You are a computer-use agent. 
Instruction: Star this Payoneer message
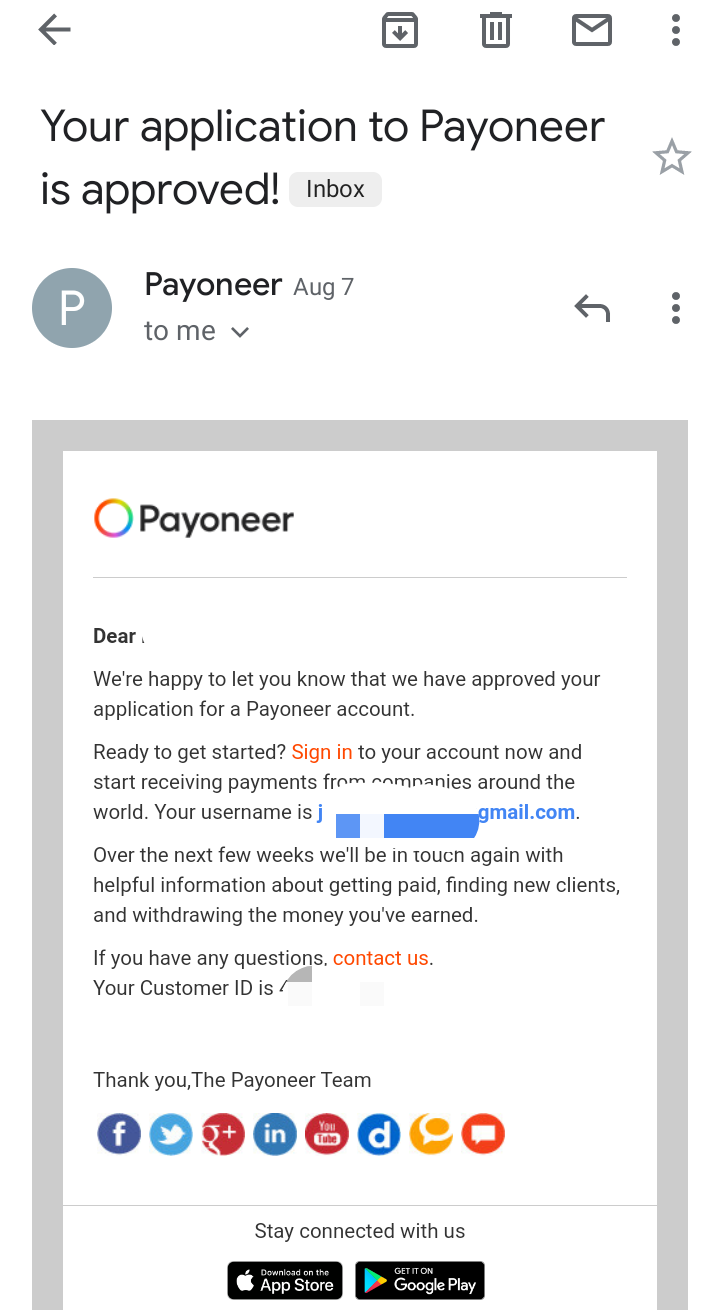[x=671, y=158]
